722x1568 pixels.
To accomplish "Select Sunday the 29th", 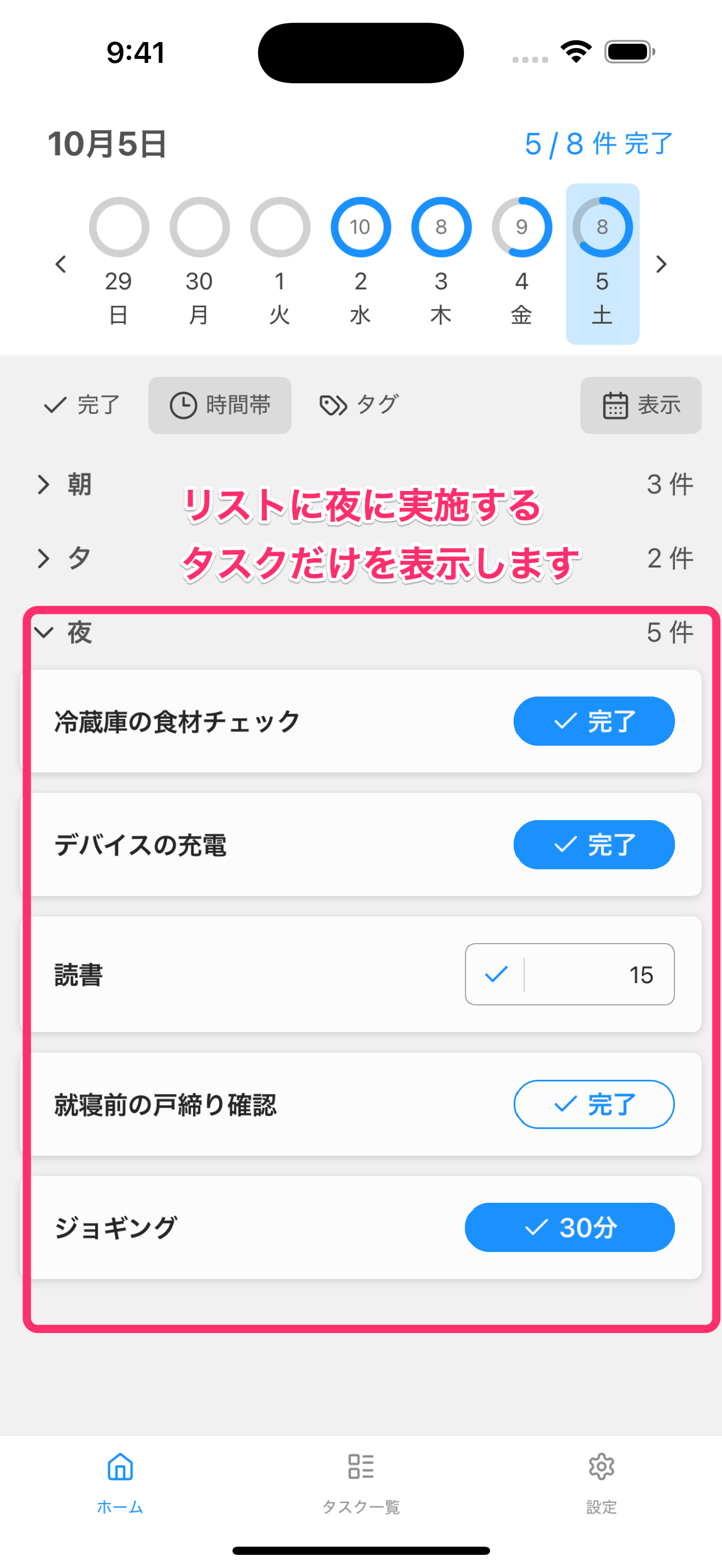I will pyautogui.click(x=119, y=262).
